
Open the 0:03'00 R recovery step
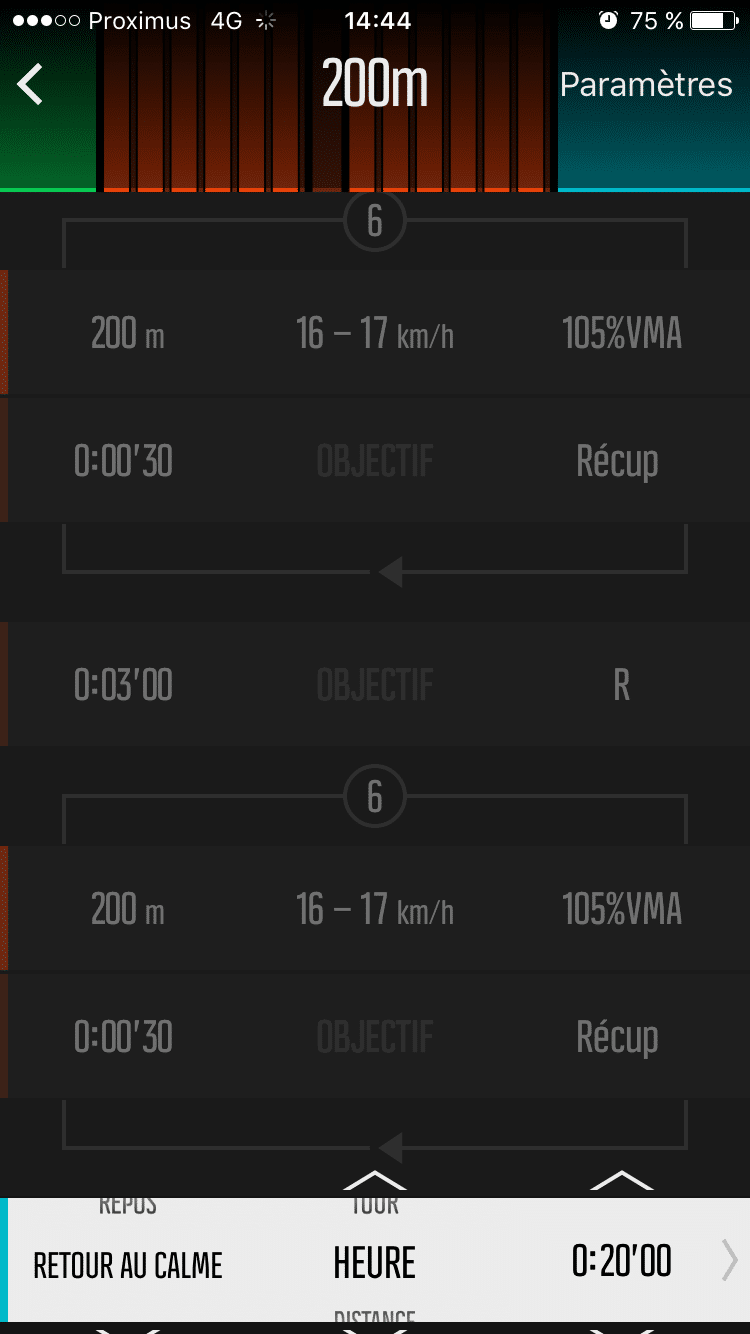[375, 685]
